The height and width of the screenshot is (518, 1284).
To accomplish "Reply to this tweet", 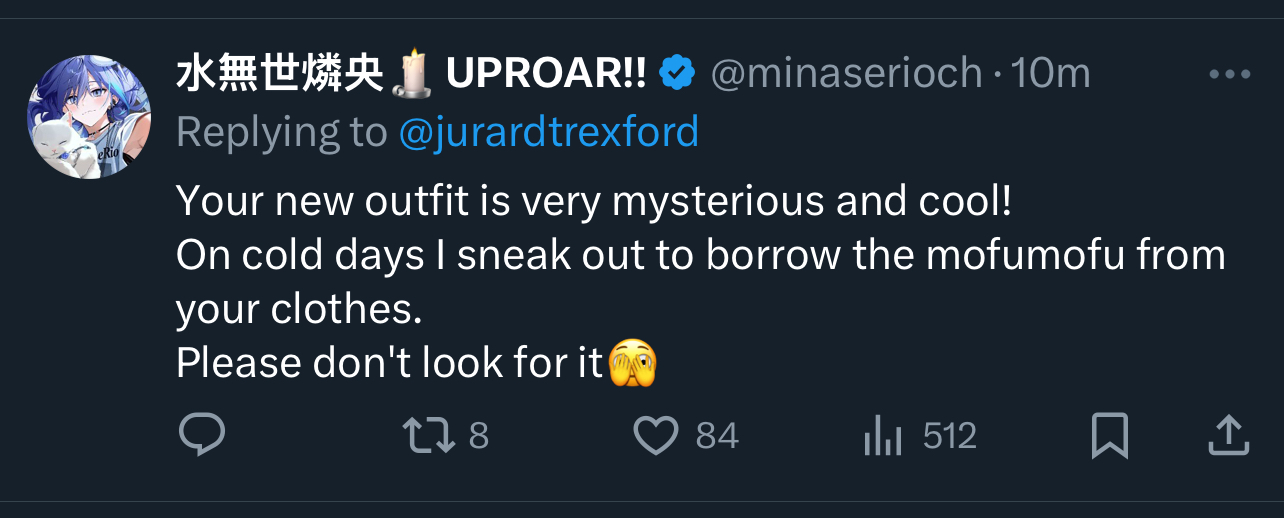I will (x=202, y=435).
